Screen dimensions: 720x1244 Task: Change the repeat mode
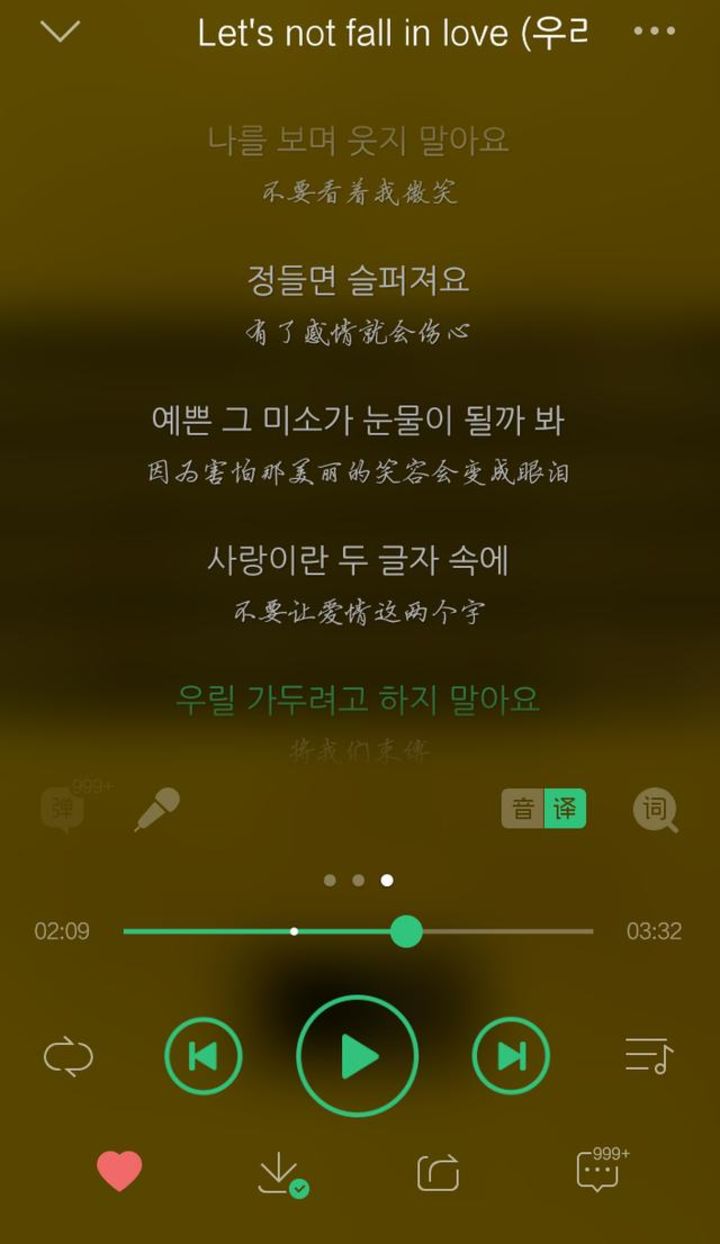[68, 1056]
